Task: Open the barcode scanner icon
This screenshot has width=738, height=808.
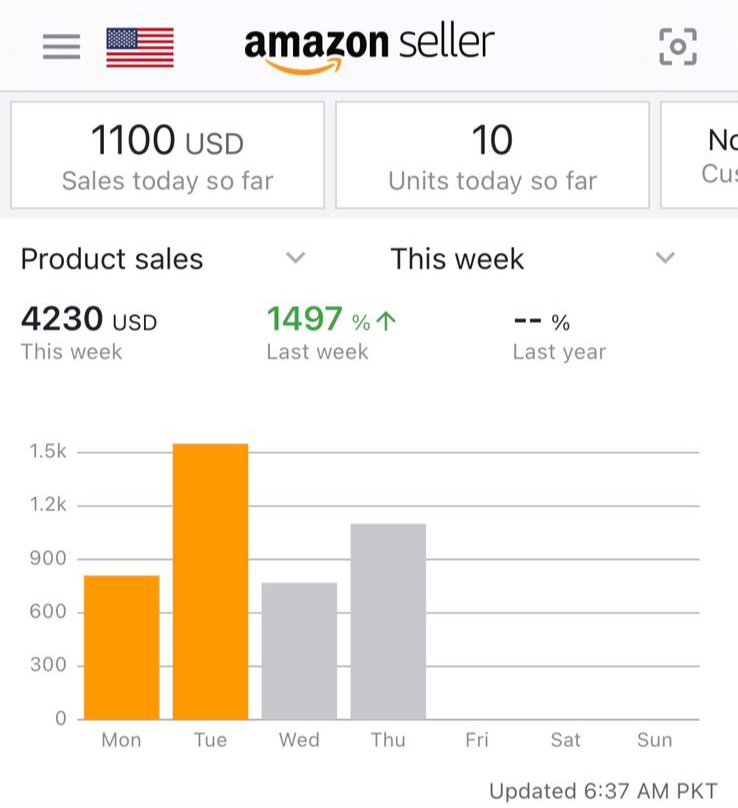Action: [678, 47]
